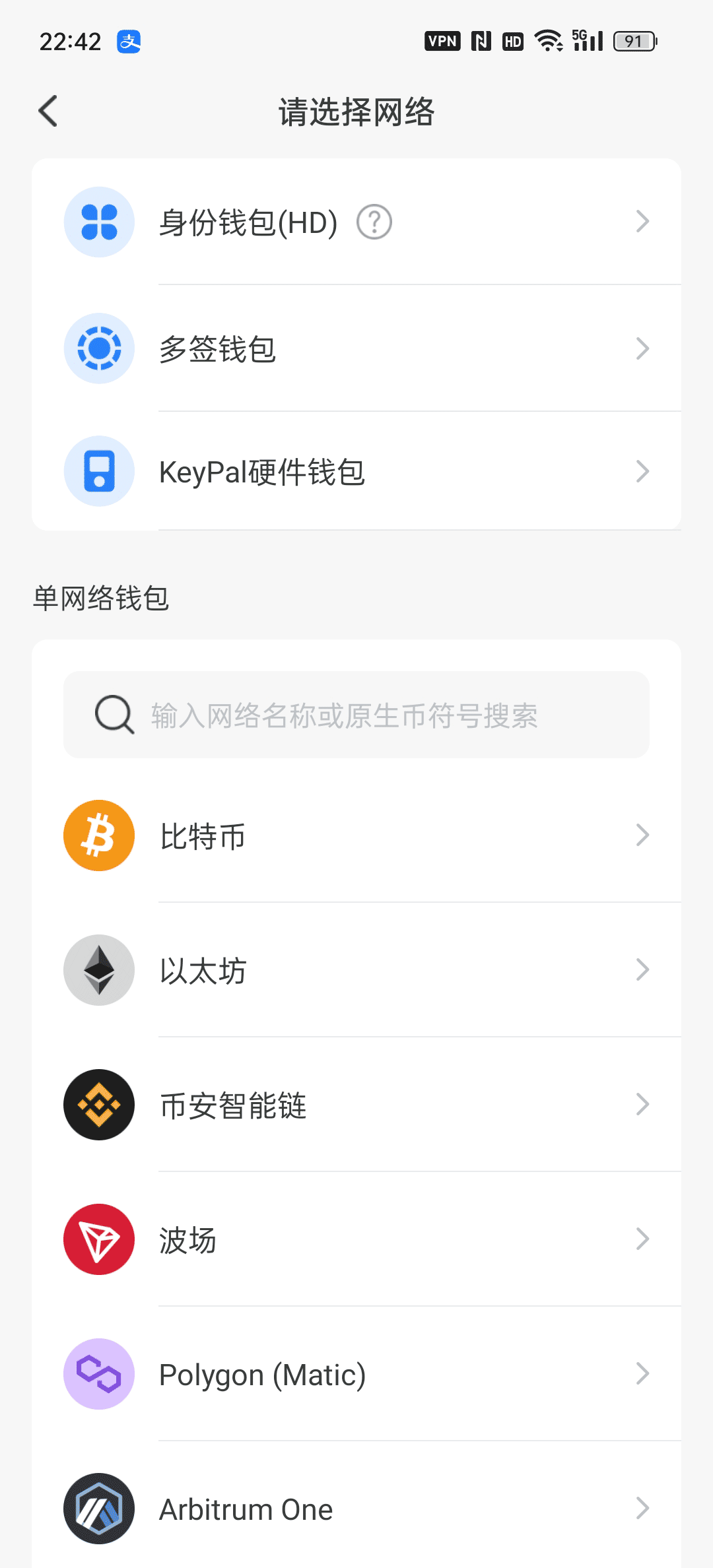Viewport: 713px width, 1568px height.
Task: Click the Binance Smart Chain icon
Action: coord(98,1104)
